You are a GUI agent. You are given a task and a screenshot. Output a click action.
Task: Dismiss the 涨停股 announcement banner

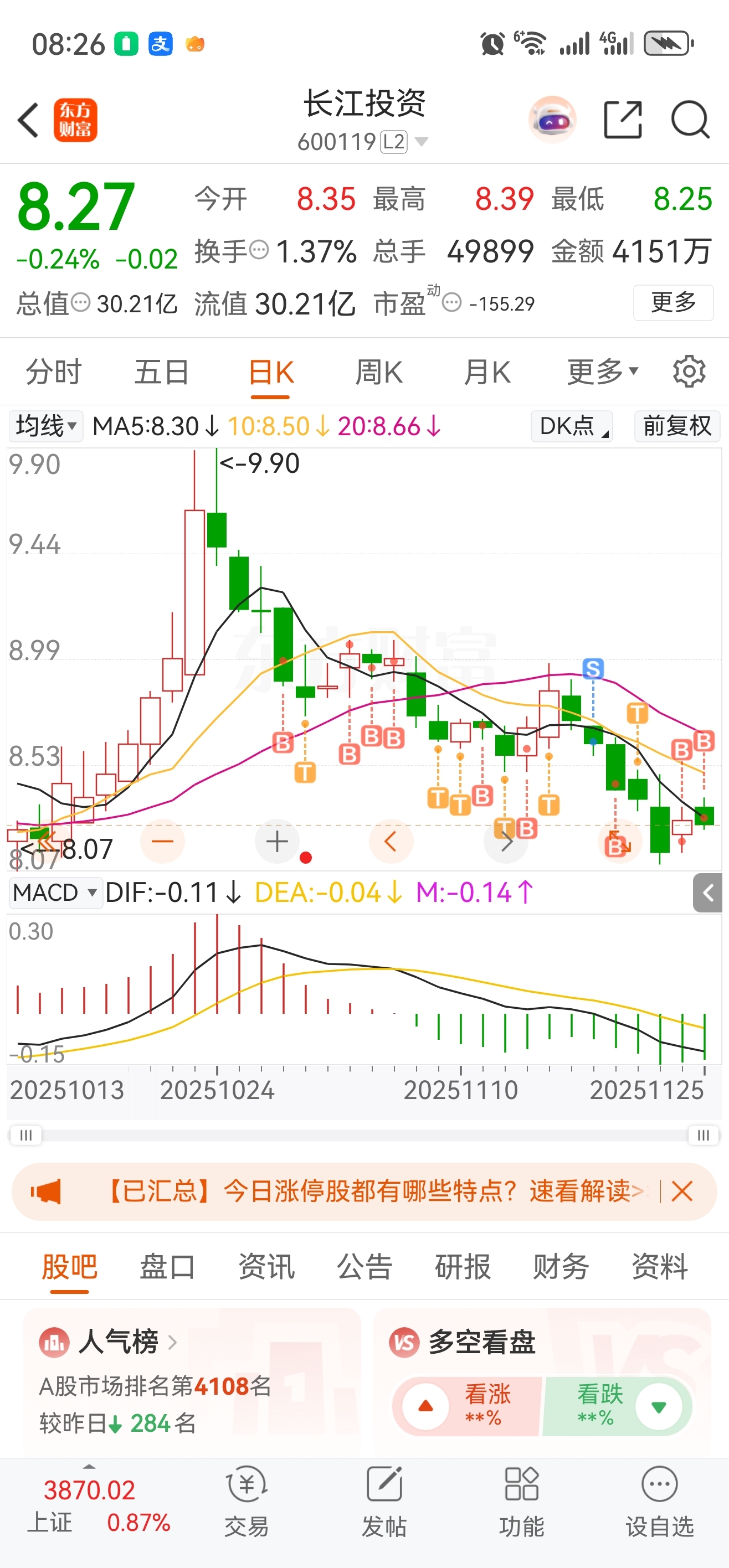coord(681,1191)
